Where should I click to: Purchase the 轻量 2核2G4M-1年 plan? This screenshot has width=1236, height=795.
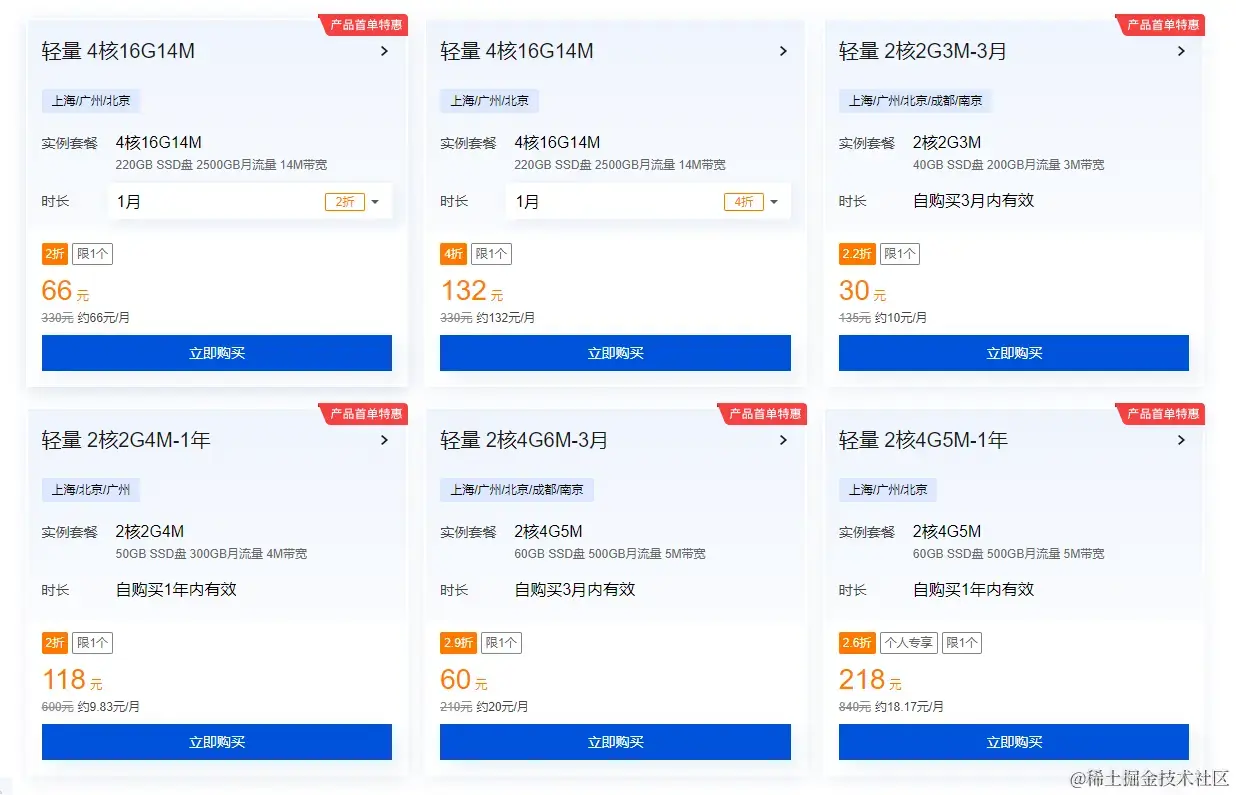[216, 742]
